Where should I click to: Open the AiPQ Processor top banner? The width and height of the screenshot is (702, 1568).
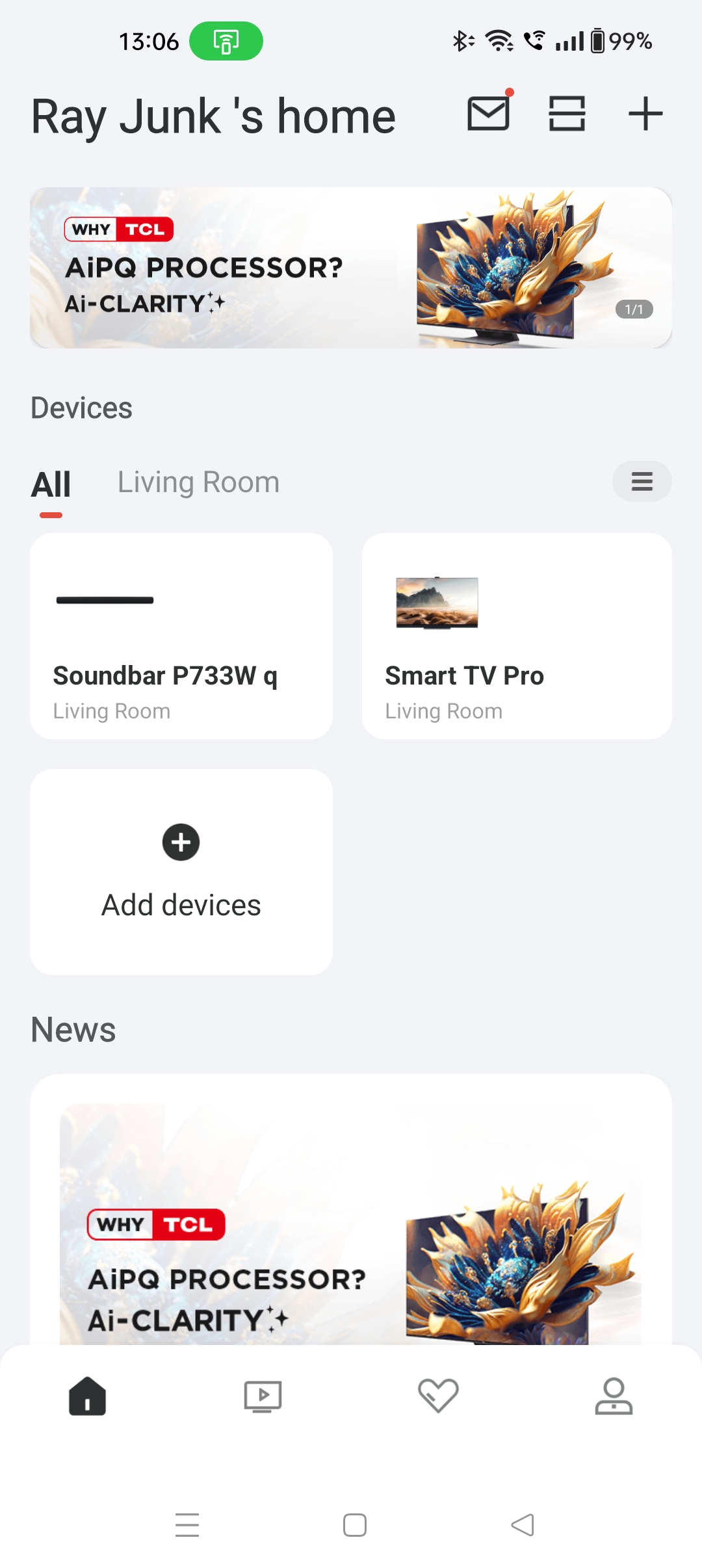pos(350,268)
